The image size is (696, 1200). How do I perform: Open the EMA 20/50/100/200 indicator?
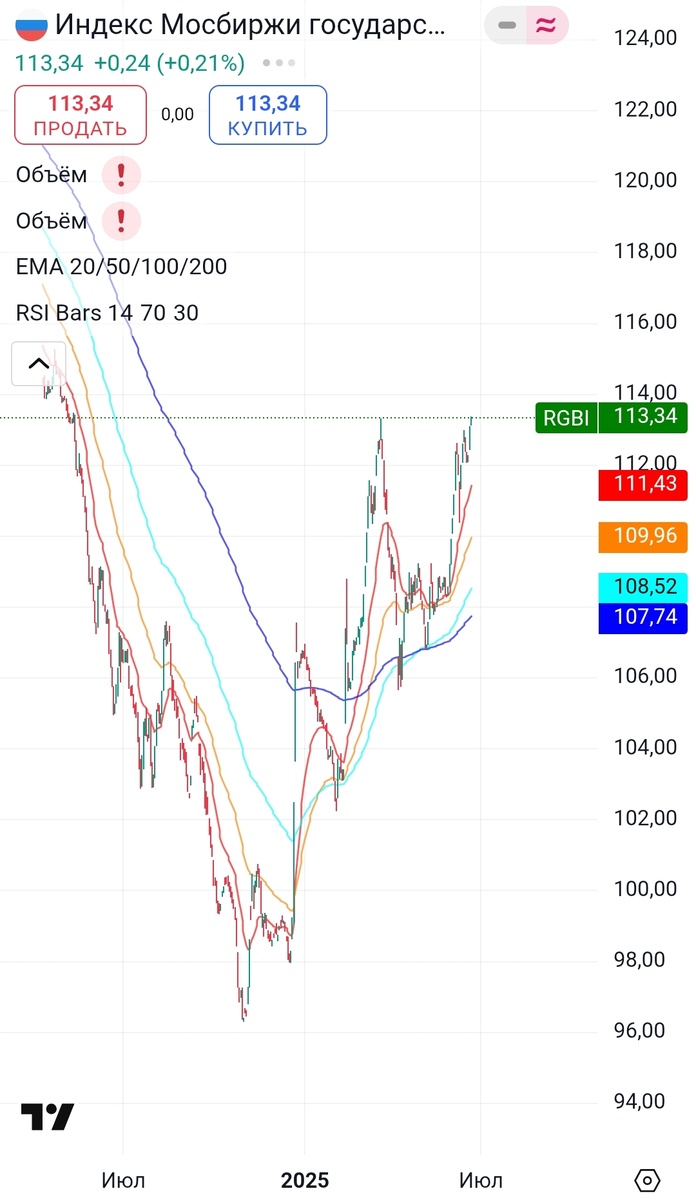point(121,267)
